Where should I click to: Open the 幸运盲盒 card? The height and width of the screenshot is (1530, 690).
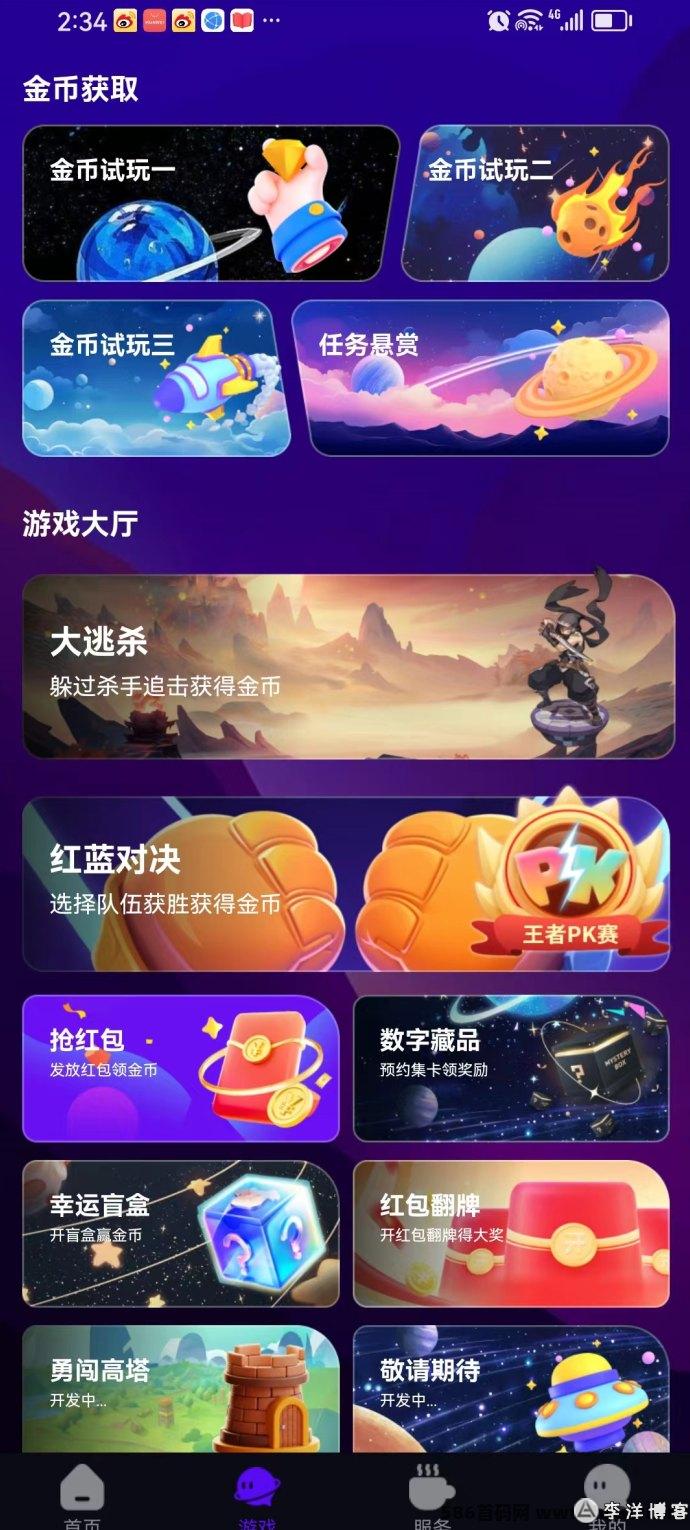click(181, 1233)
